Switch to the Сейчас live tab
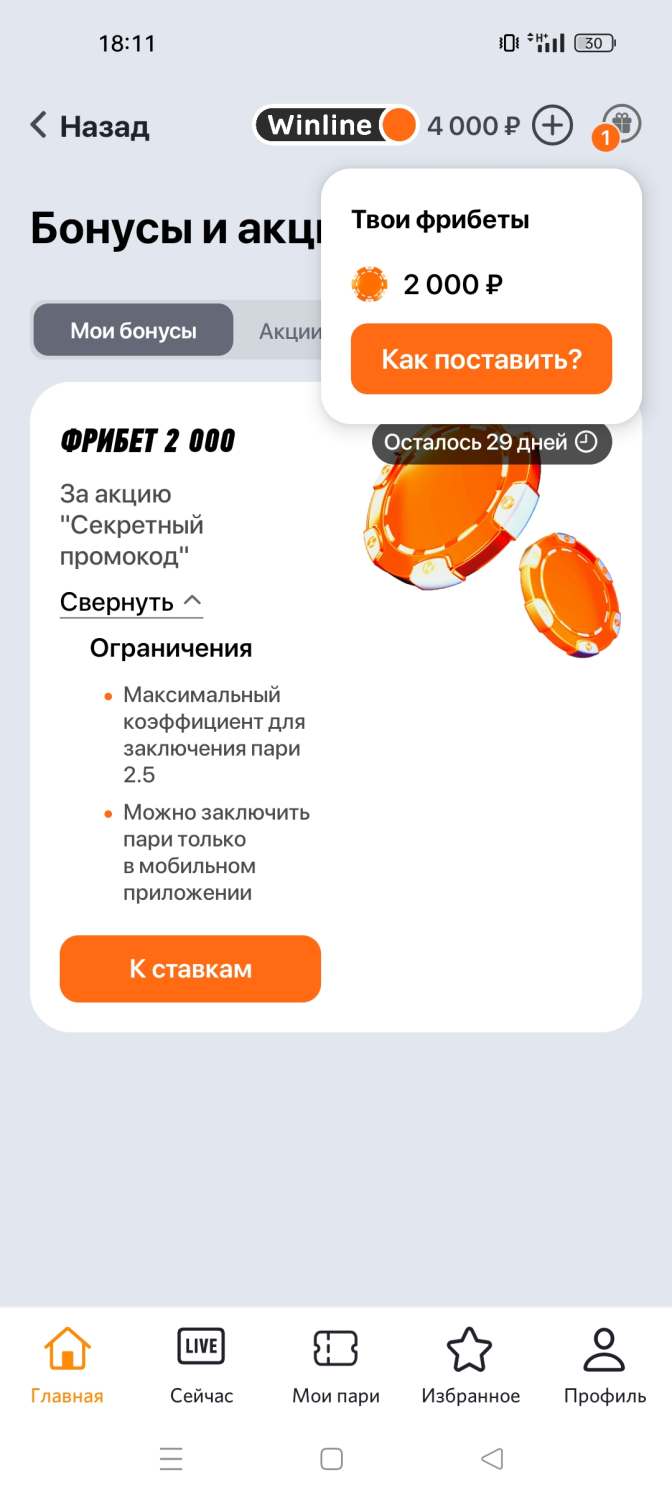The height and width of the screenshot is (1500, 672). pyautogui.click(x=201, y=1366)
